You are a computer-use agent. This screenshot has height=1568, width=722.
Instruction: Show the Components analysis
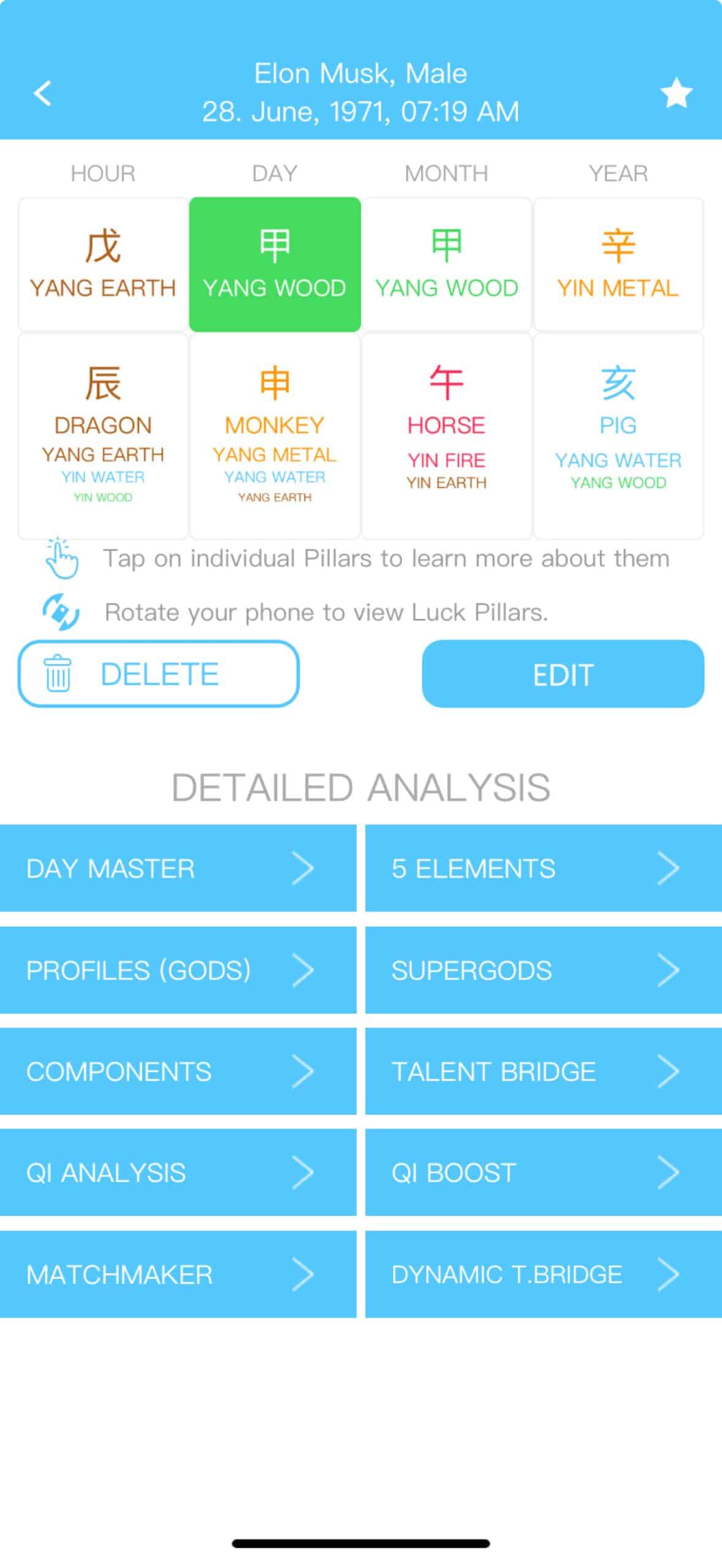(178, 1071)
